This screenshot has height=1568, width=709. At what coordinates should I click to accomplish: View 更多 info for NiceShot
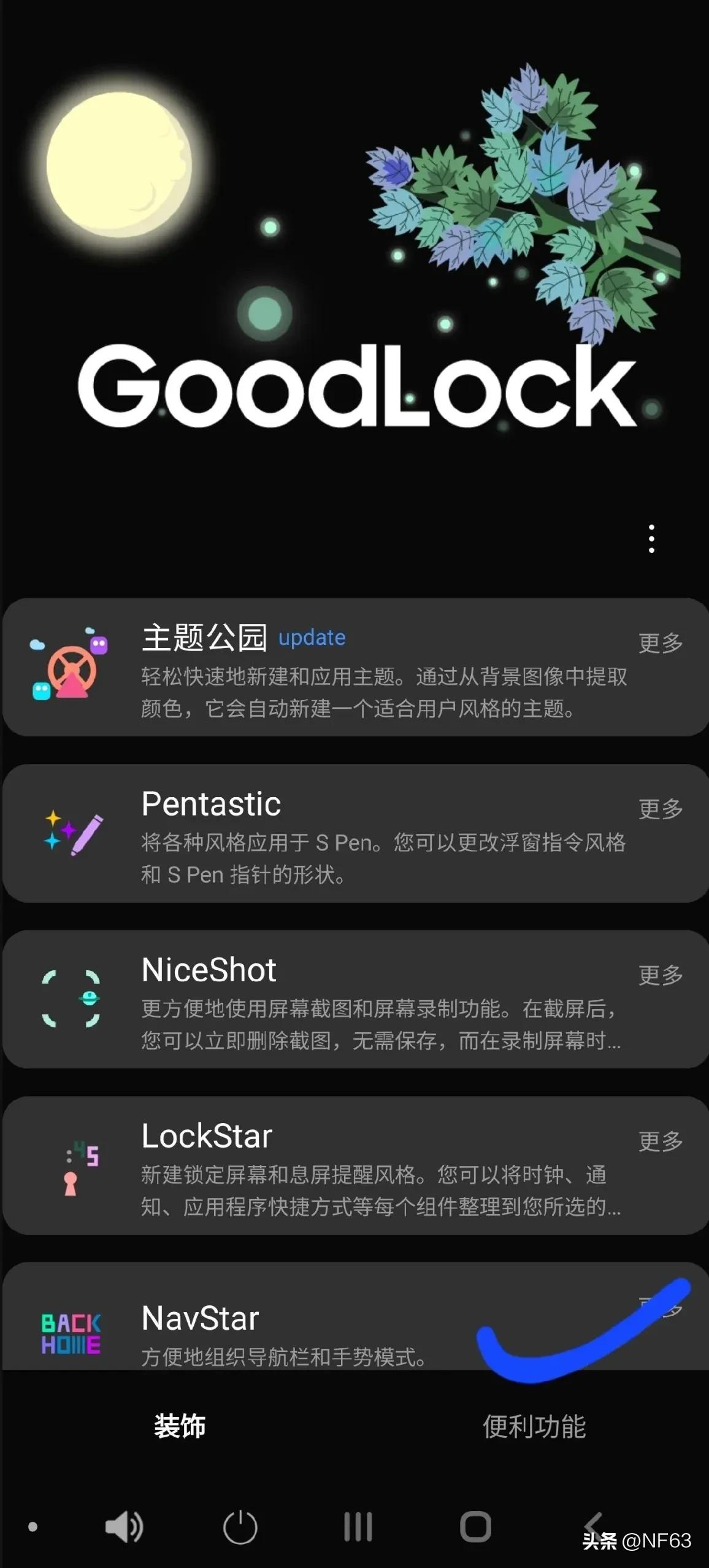coord(661,975)
